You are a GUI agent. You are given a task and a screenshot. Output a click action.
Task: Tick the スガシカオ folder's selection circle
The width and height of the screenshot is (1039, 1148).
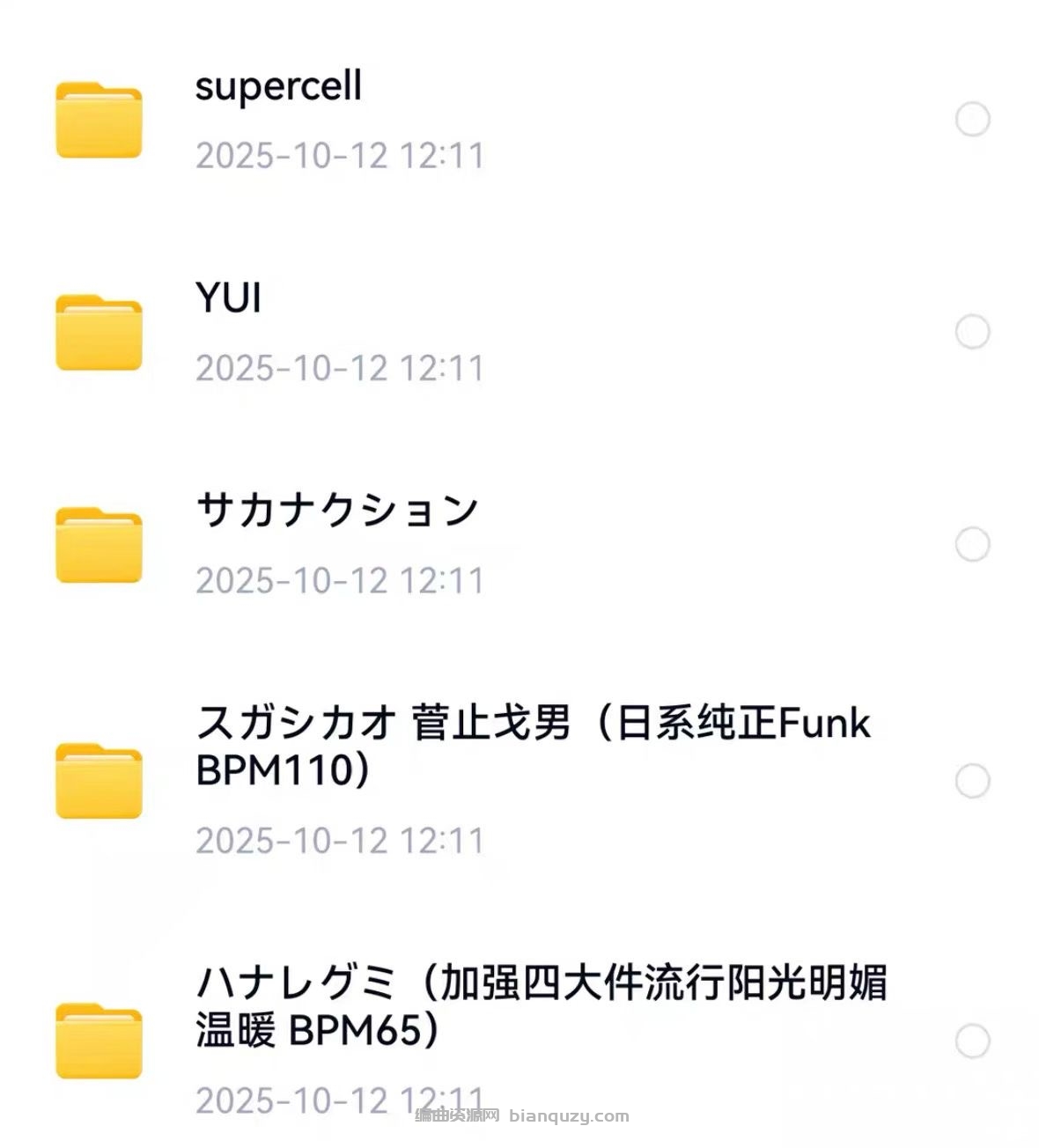click(972, 781)
